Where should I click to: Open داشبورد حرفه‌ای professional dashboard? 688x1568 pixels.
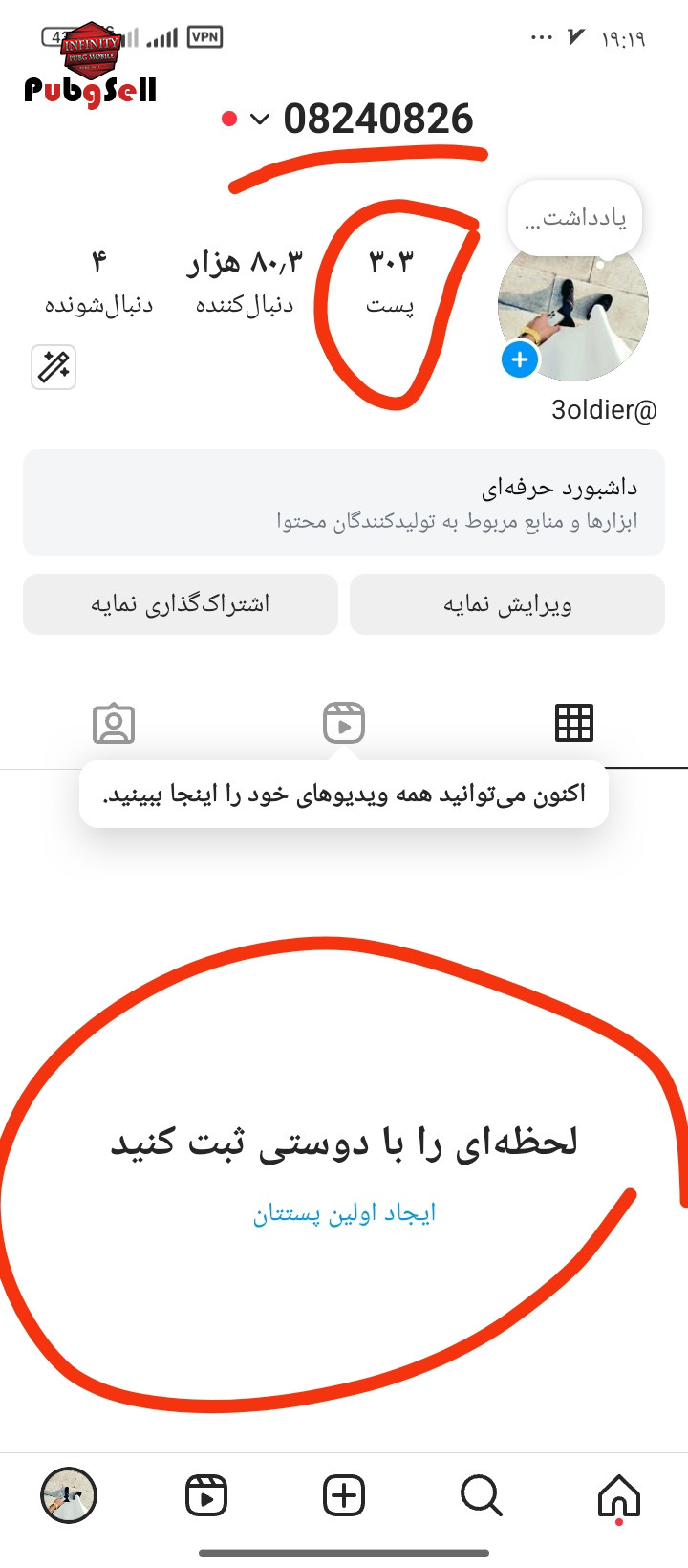344,503
